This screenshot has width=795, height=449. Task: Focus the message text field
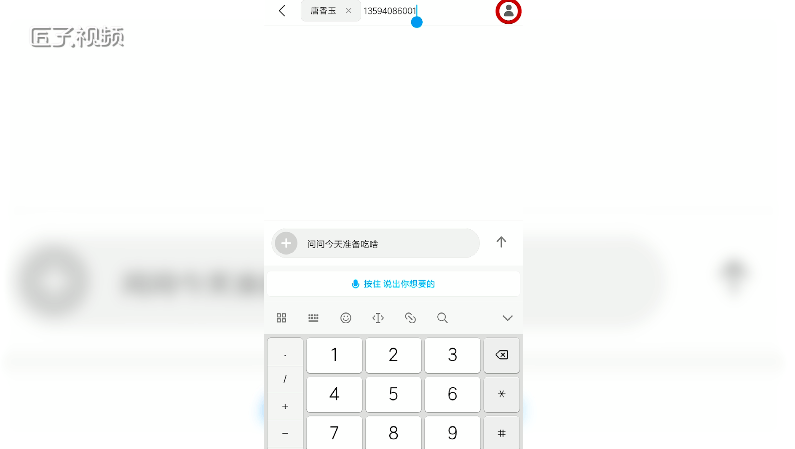click(x=390, y=243)
